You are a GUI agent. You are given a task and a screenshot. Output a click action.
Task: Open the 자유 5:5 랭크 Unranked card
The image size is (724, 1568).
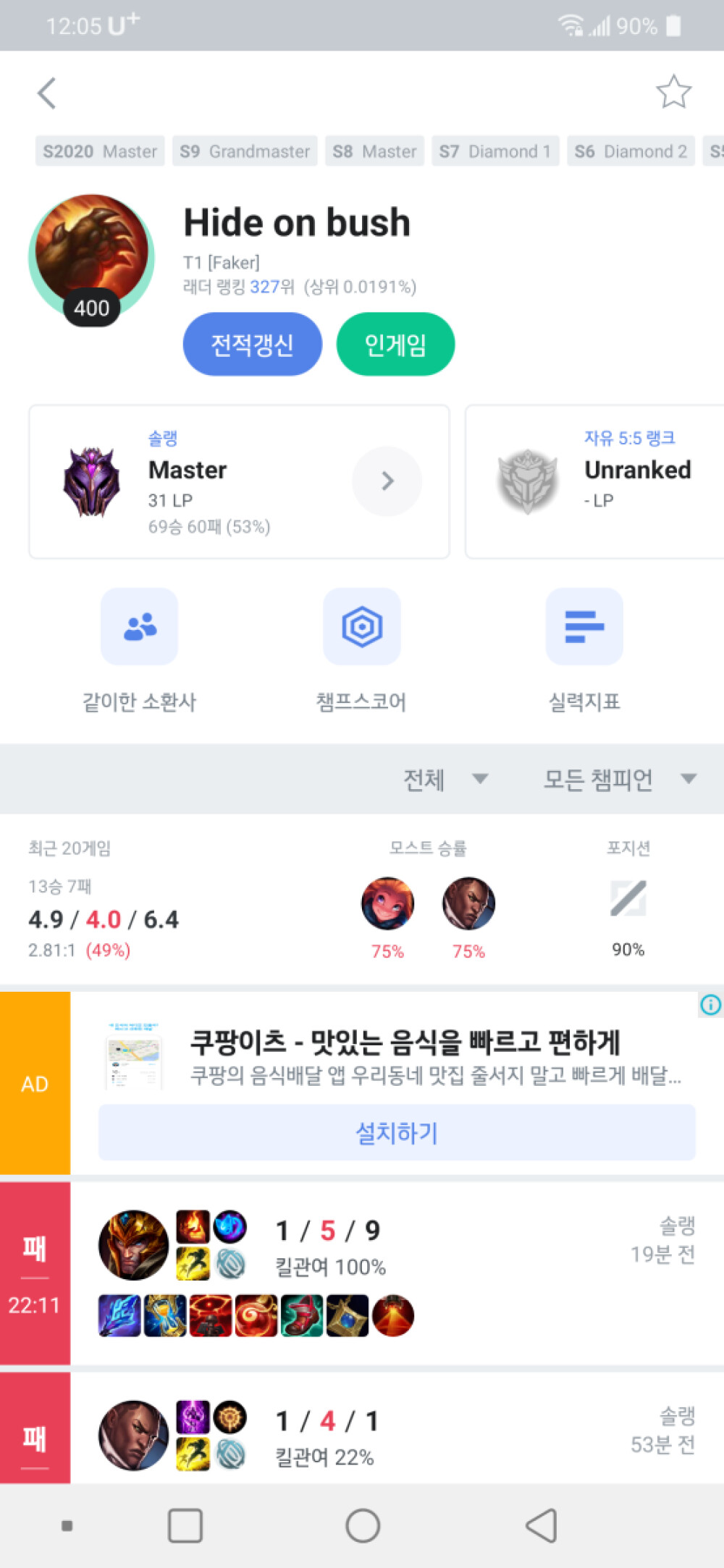tap(595, 481)
